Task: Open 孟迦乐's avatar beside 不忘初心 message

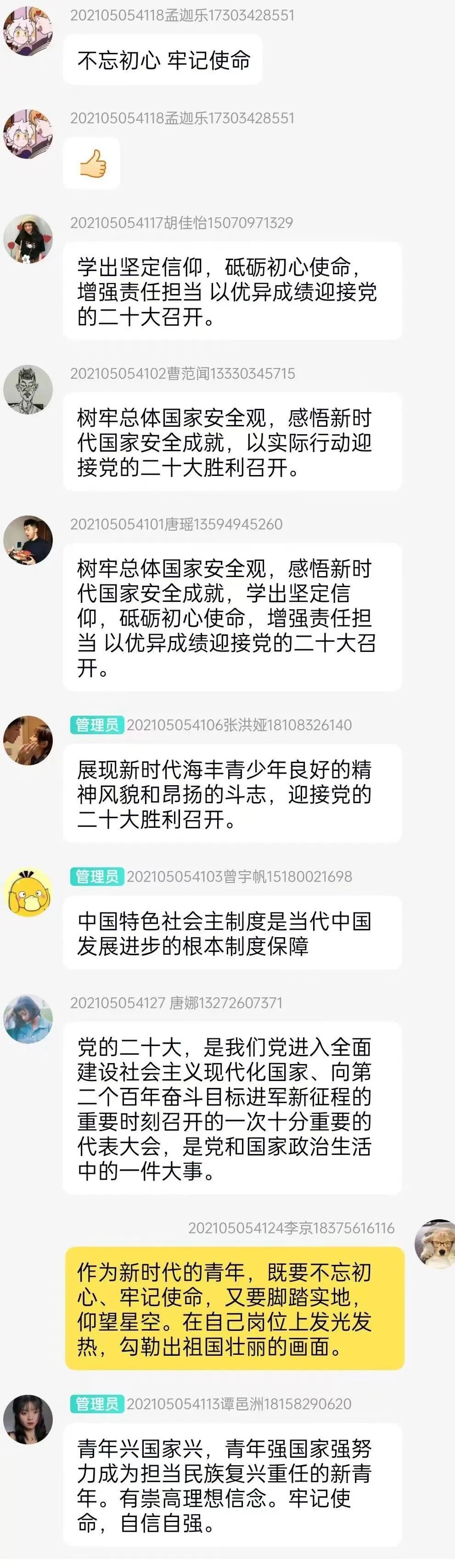Action: (x=28, y=30)
